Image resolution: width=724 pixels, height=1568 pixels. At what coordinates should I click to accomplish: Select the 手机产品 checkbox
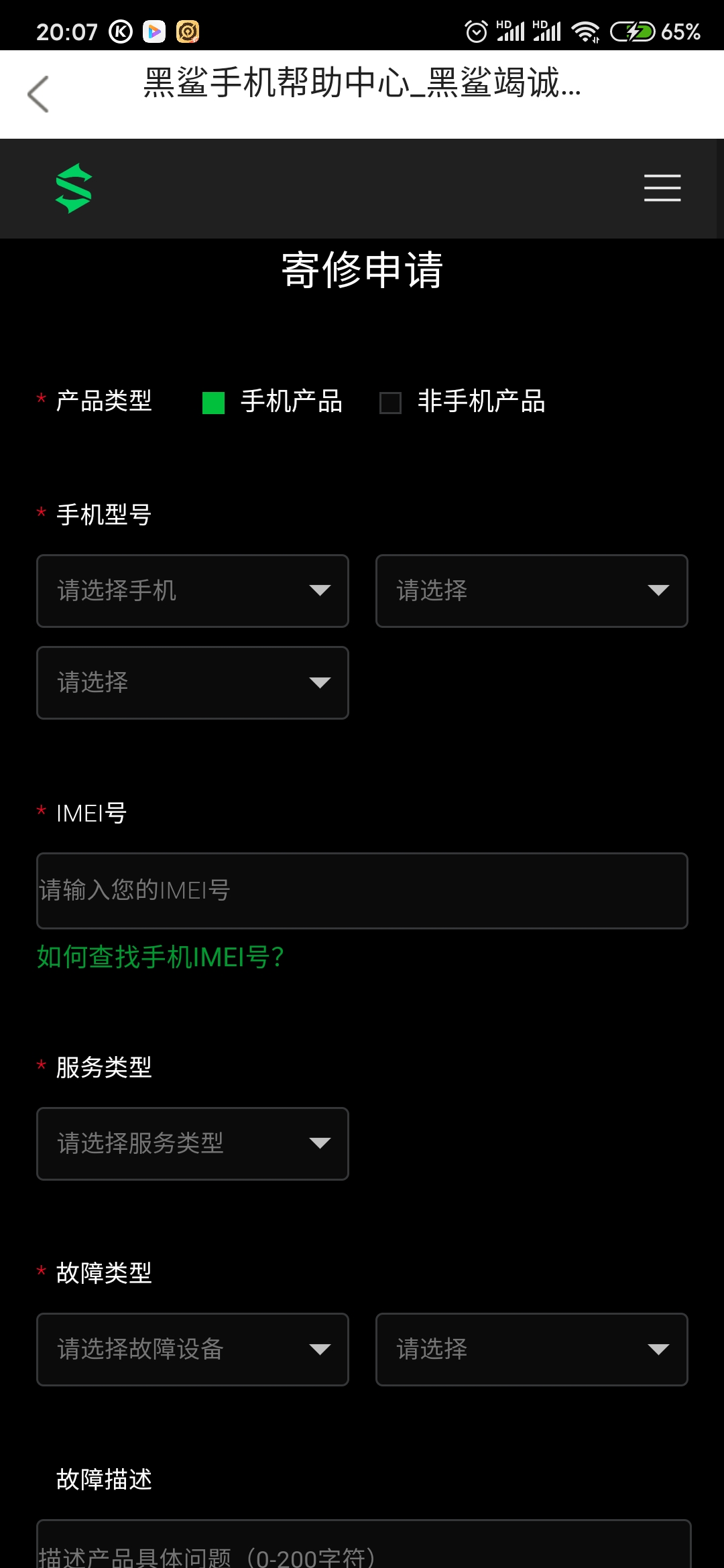pos(213,403)
